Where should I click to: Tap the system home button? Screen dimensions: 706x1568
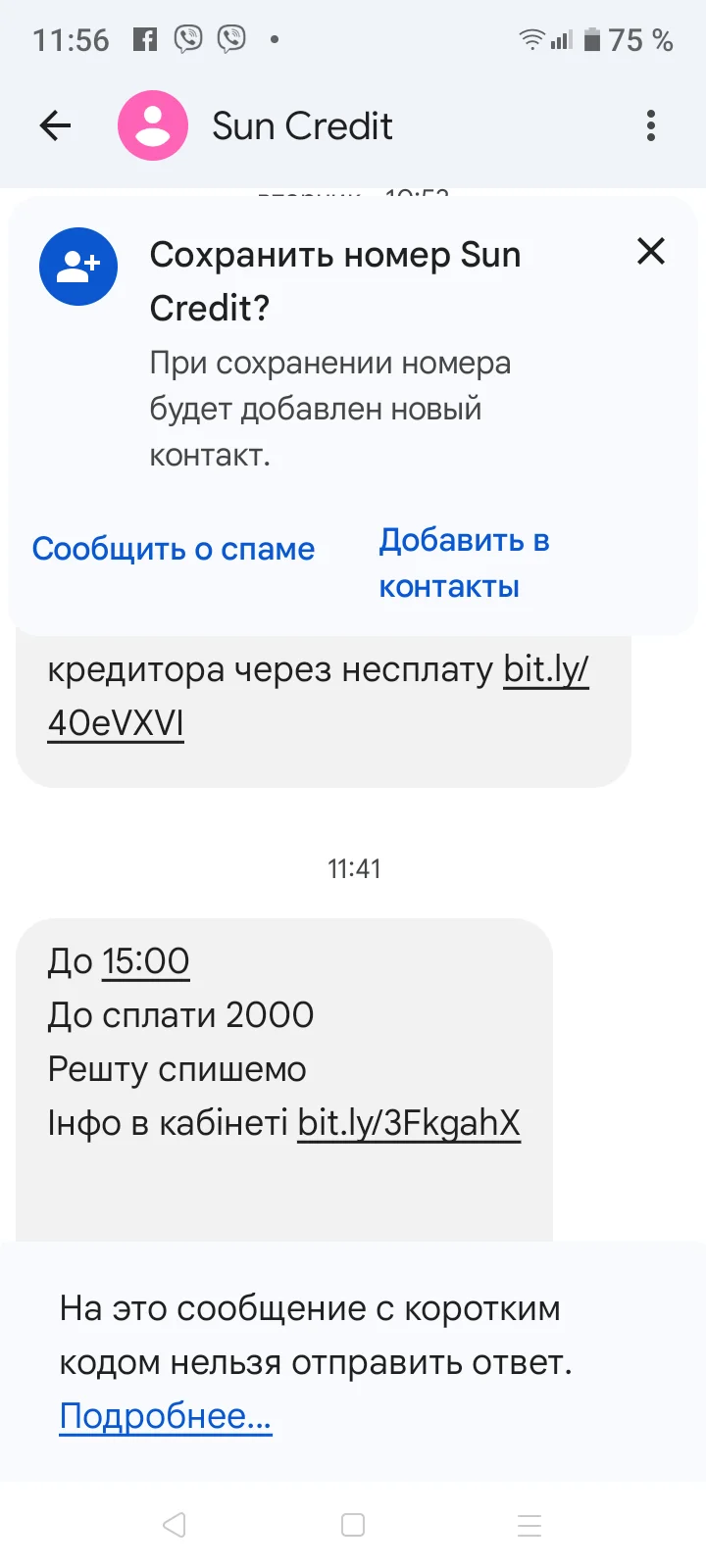click(353, 1525)
